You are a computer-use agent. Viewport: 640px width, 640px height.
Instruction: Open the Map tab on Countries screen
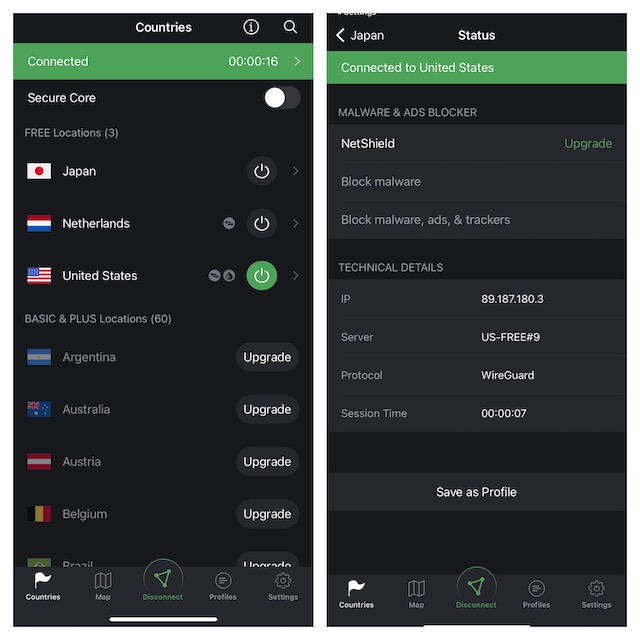(103, 585)
